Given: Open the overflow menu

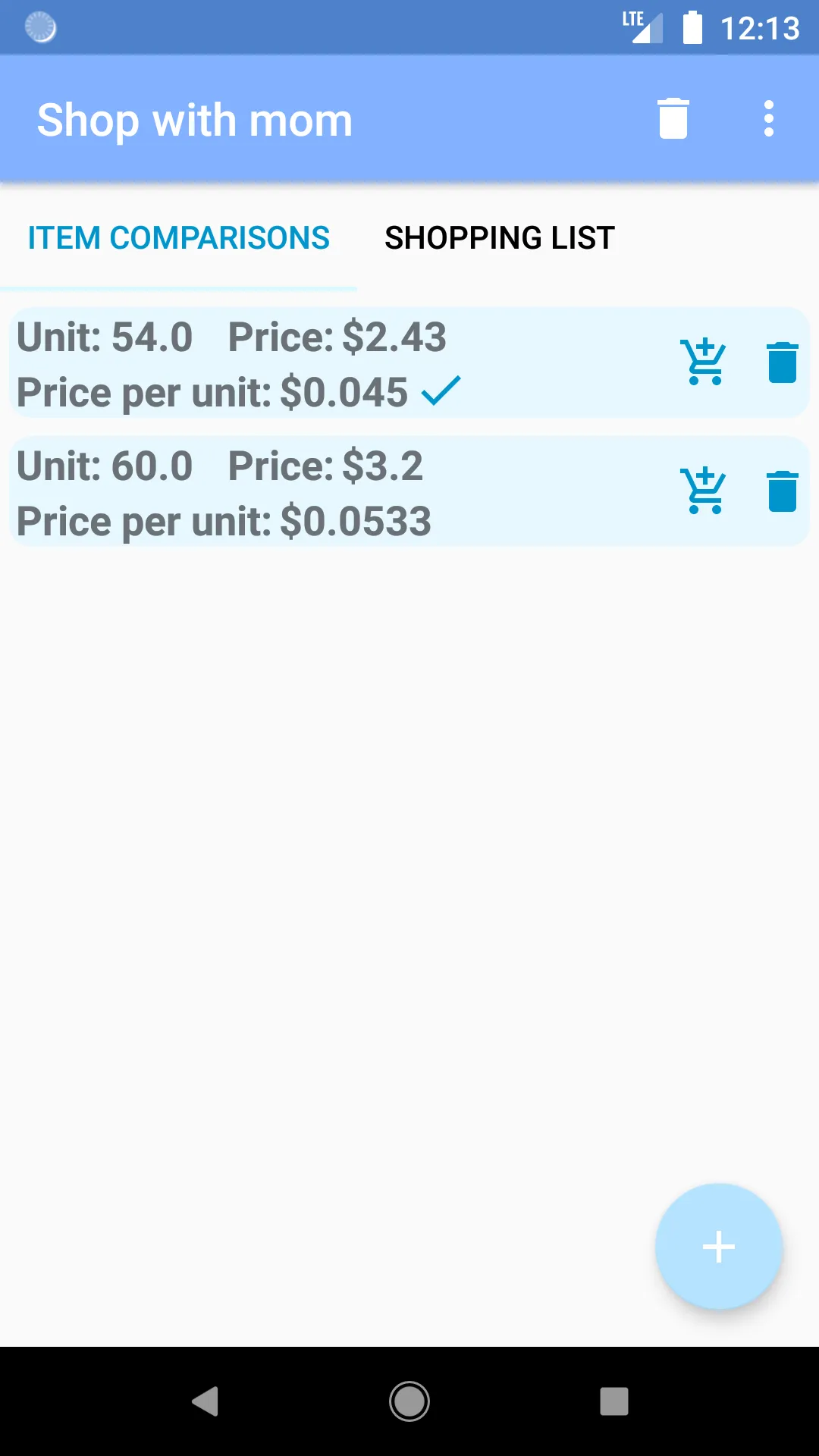Looking at the screenshot, I should [x=768, y=119].
